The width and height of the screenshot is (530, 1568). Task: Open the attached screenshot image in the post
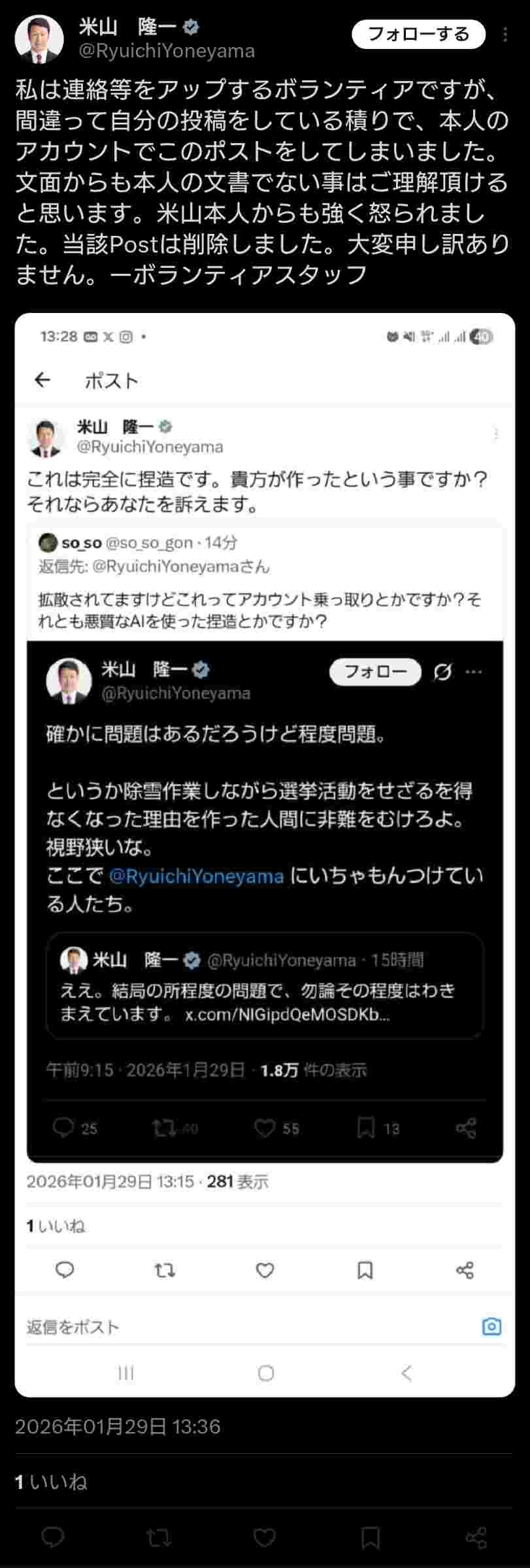[x=265, y=849]
